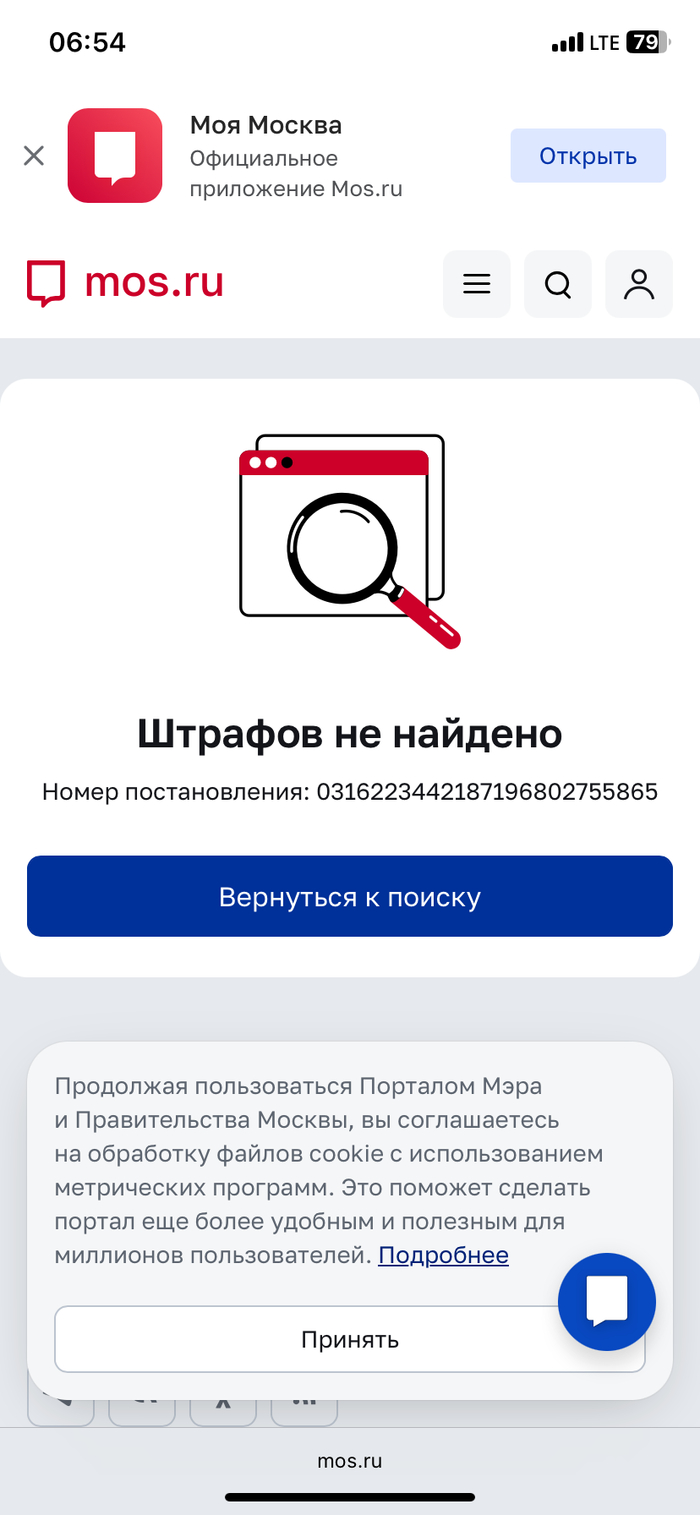
Task: Tap the mos.ru address bar
Action: pos(350,1461)
